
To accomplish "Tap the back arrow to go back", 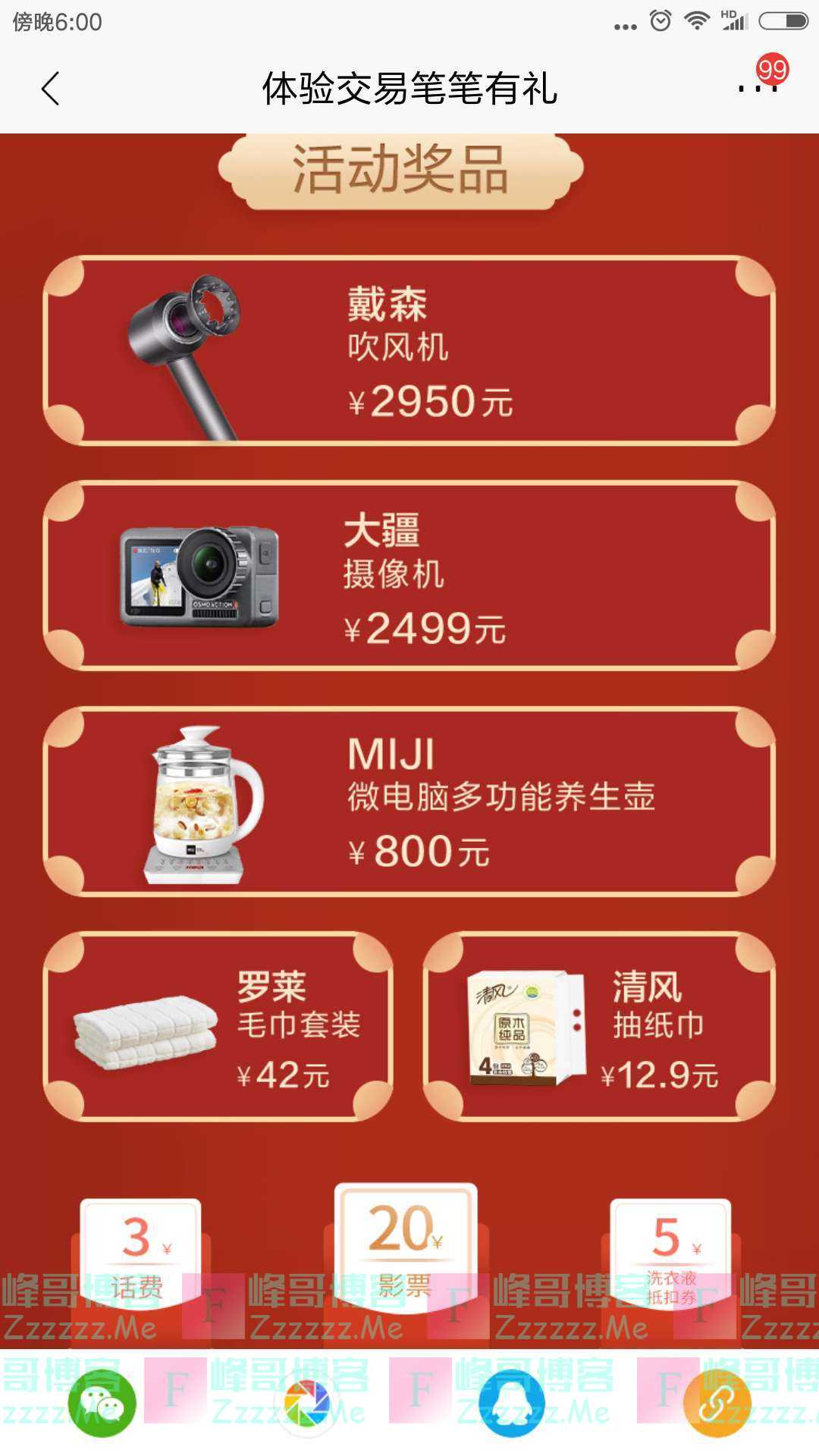I will [x=50, y=89].
